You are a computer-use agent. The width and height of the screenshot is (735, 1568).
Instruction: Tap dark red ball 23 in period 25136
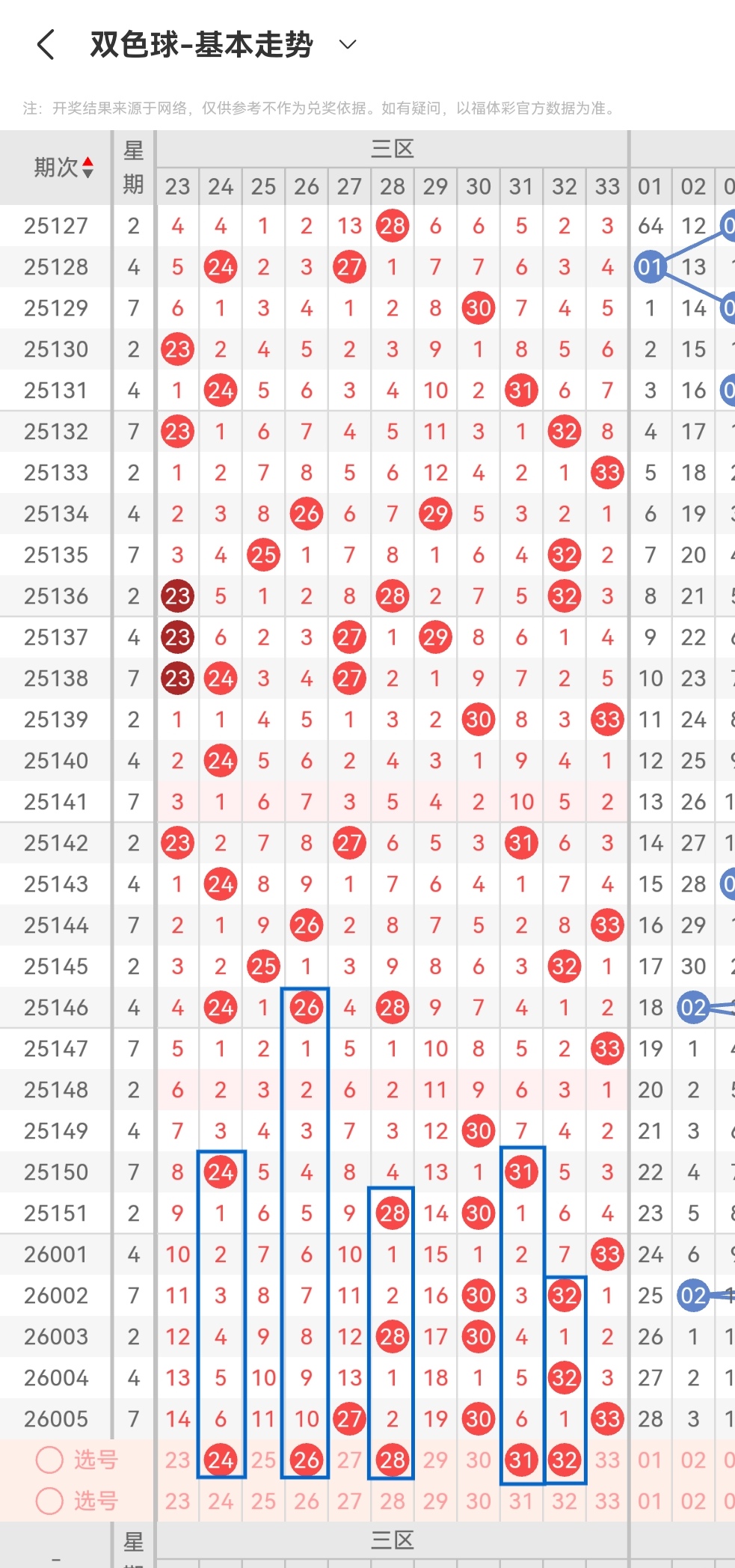tap(177, 595)
